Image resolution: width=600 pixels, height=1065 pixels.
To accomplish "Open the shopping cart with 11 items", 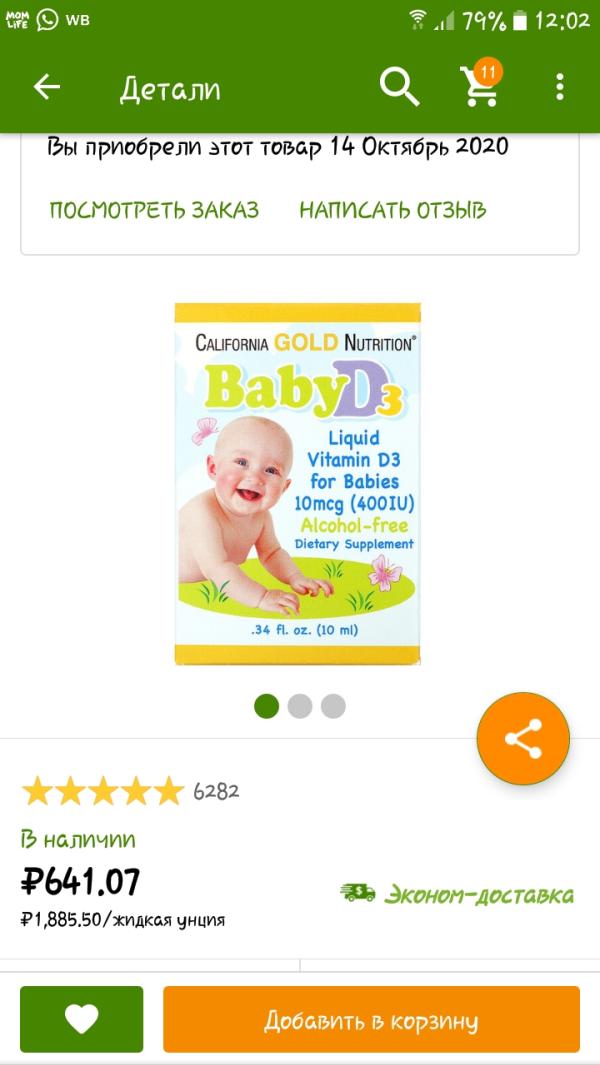I will pyautogui.click(x=479, y=87).
